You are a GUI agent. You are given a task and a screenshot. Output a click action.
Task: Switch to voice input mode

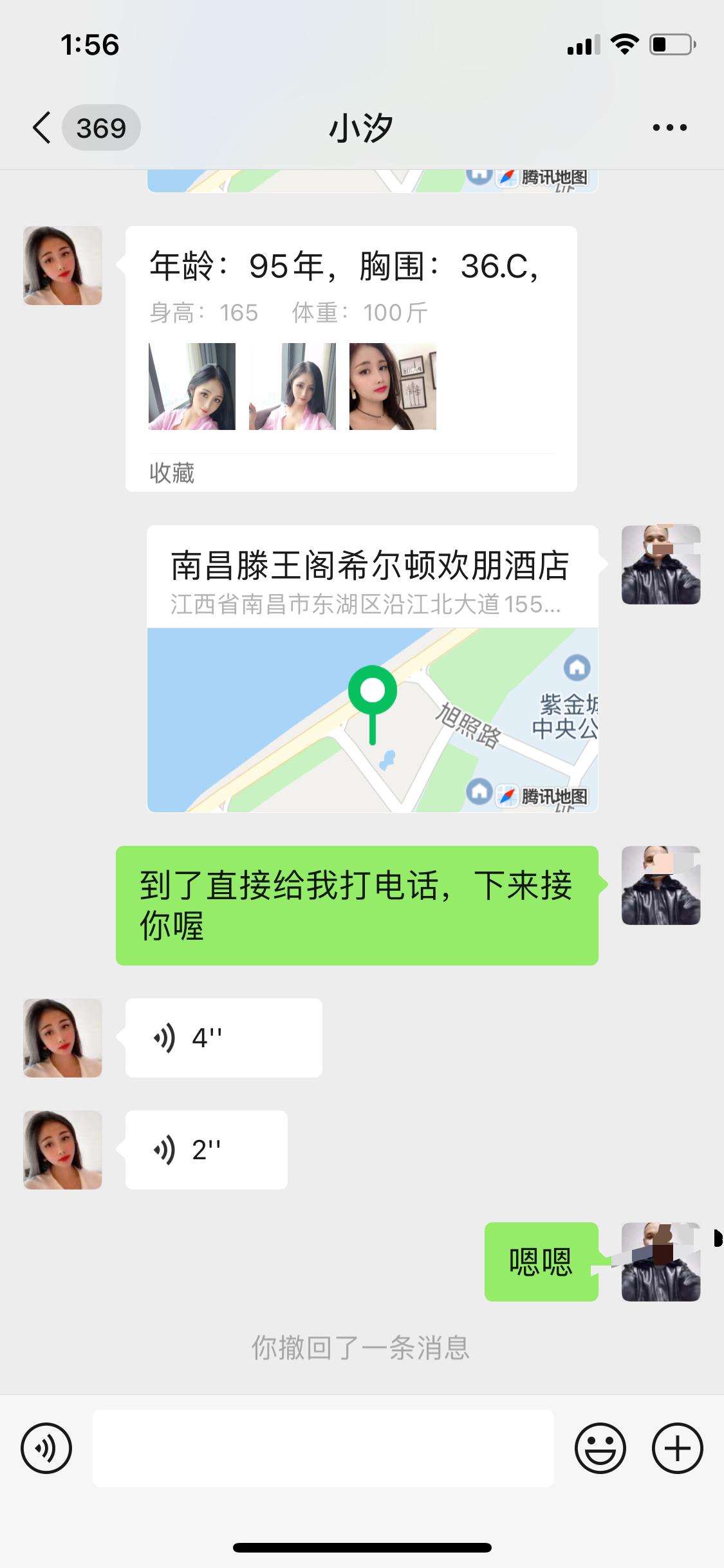click(x=46, y=1448)
